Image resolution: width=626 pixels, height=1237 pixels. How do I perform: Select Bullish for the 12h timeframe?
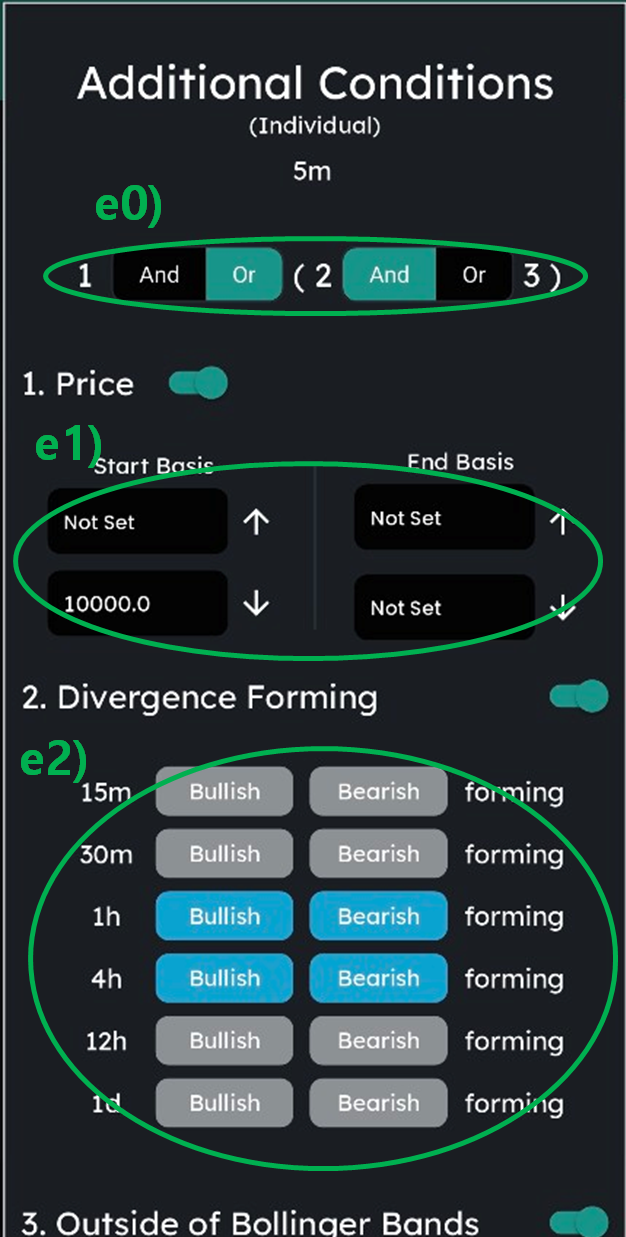tap(224, 1041)
